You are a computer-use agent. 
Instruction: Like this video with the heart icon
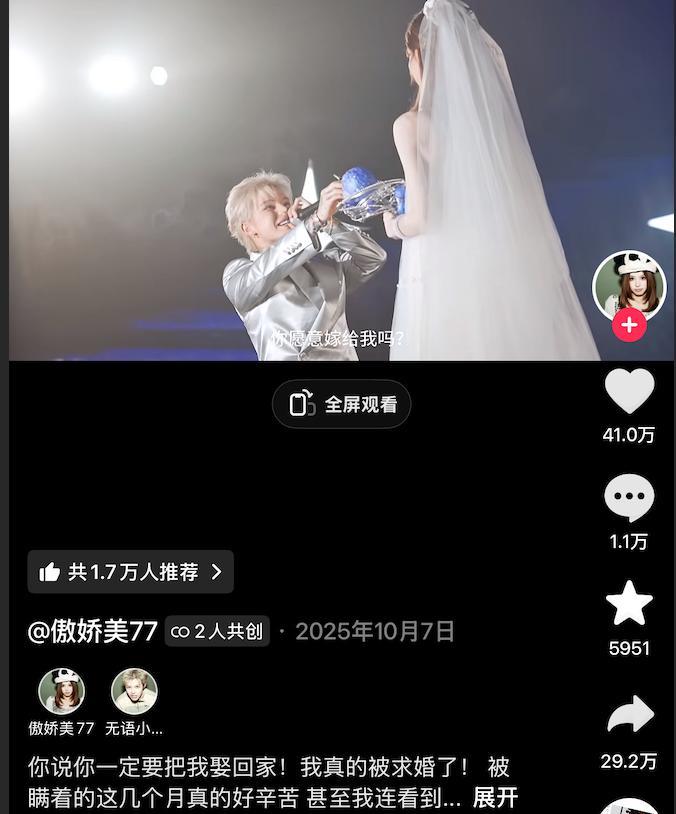[x=629, y=391]
